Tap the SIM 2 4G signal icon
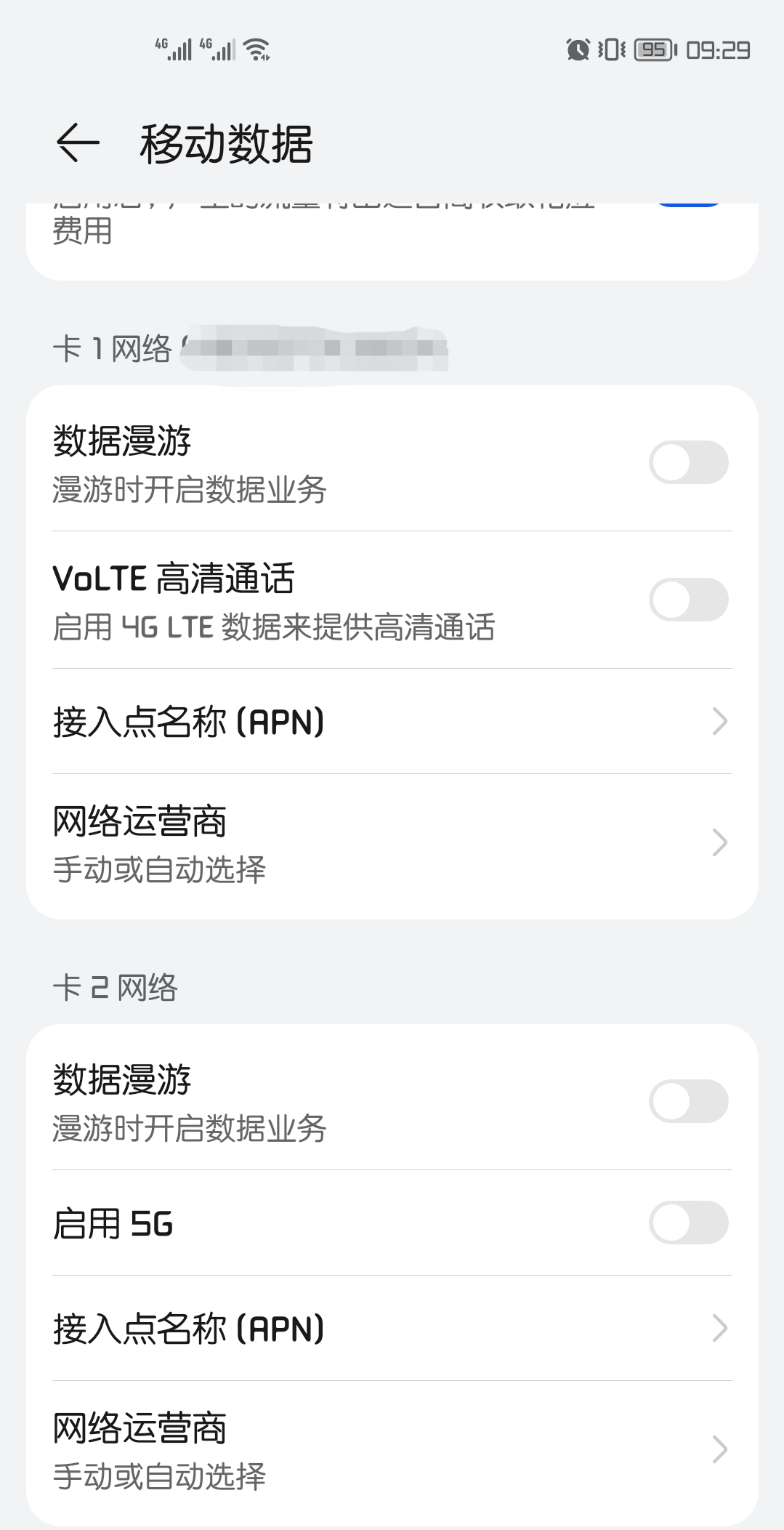Viewport: 784px width, 1530px height. tap(218, 49)
